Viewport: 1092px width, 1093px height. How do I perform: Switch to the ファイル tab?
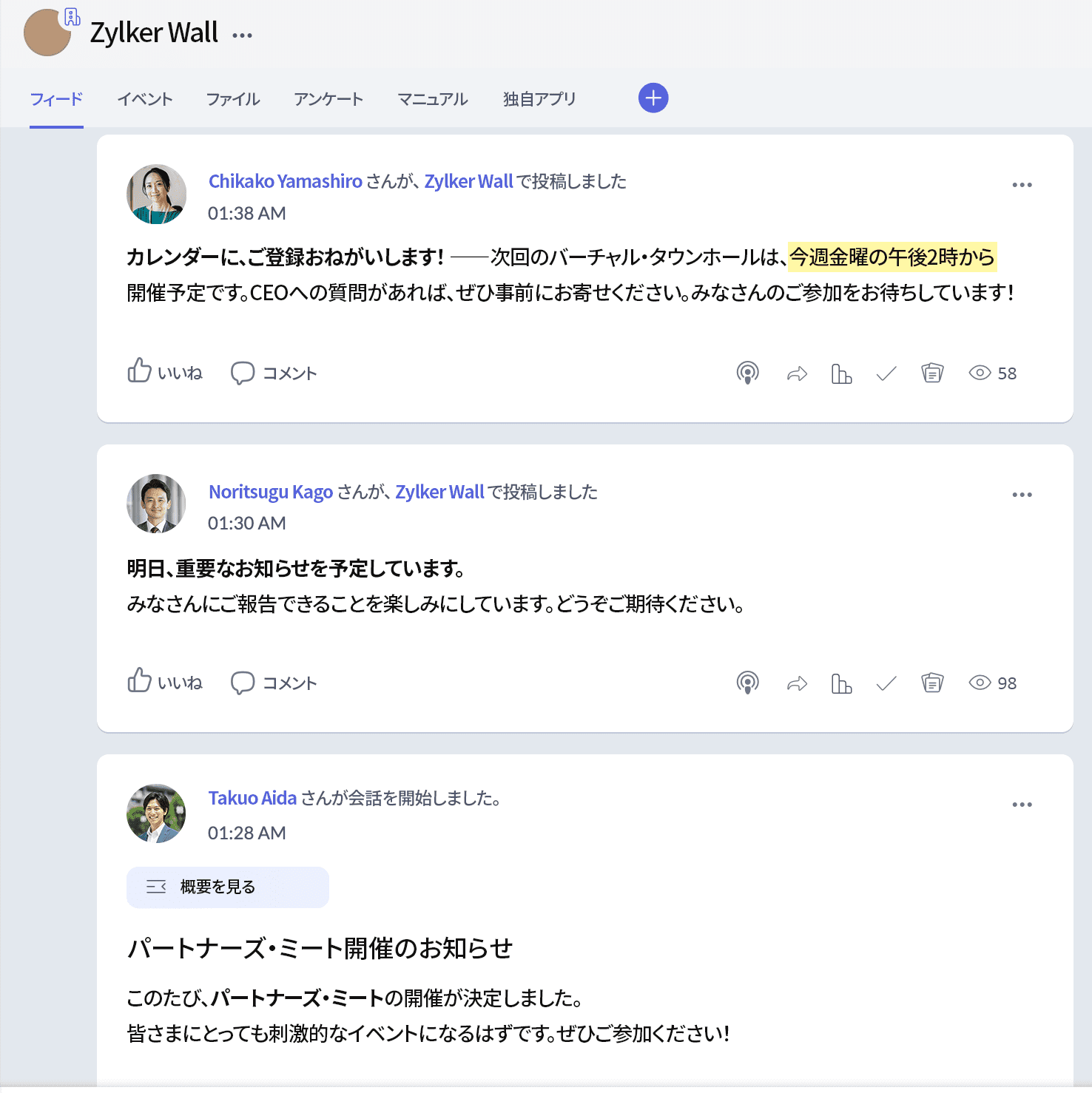[x=233, y=99]
